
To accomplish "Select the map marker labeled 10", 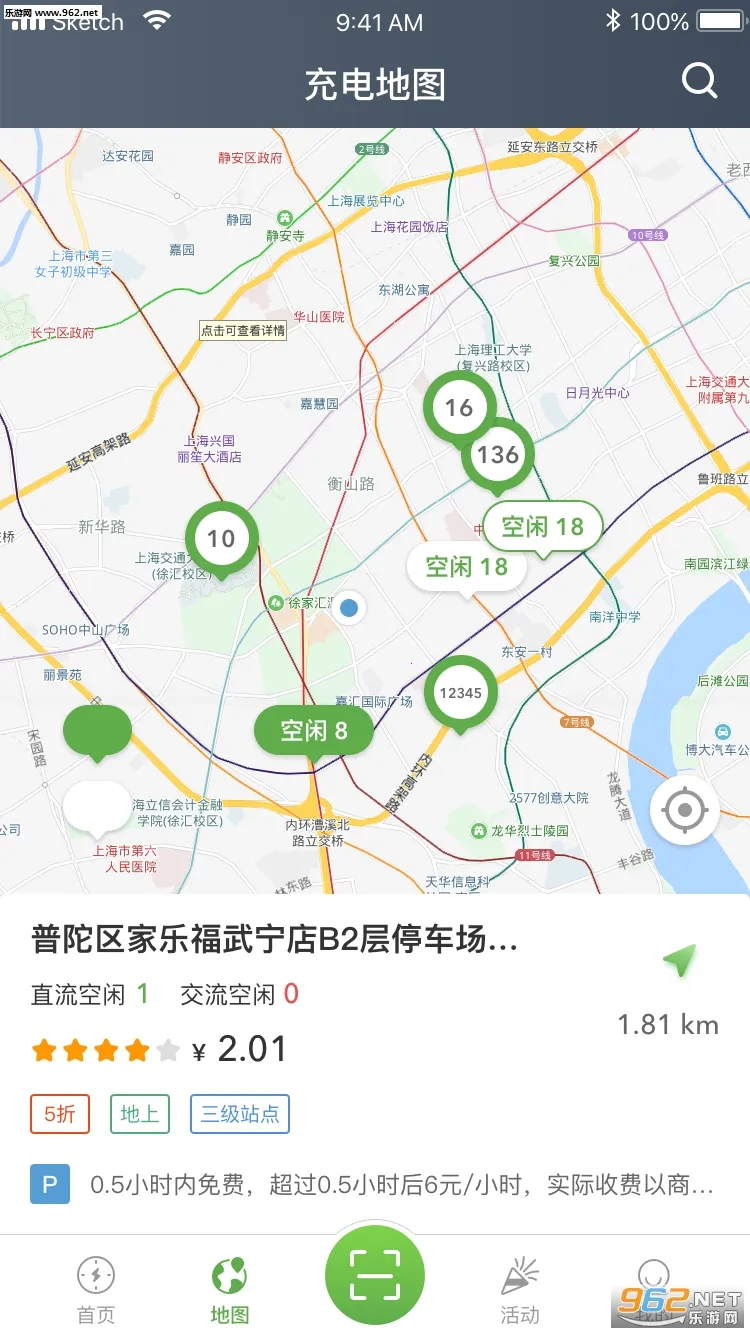I will click(221, 539).
